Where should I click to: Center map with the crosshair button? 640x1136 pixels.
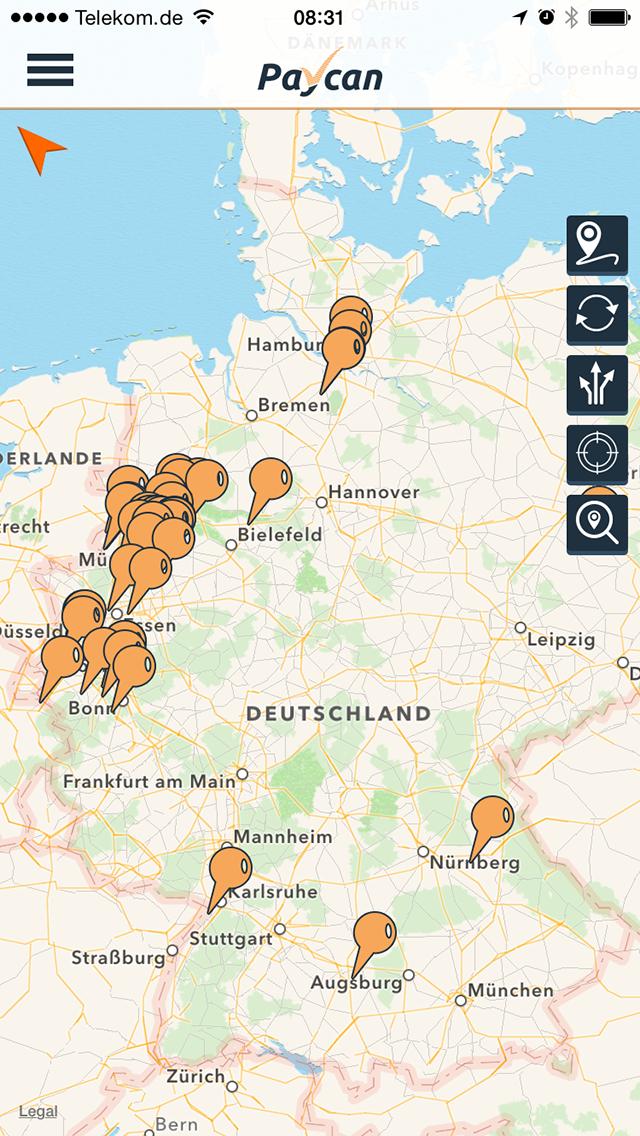point(597,455)
